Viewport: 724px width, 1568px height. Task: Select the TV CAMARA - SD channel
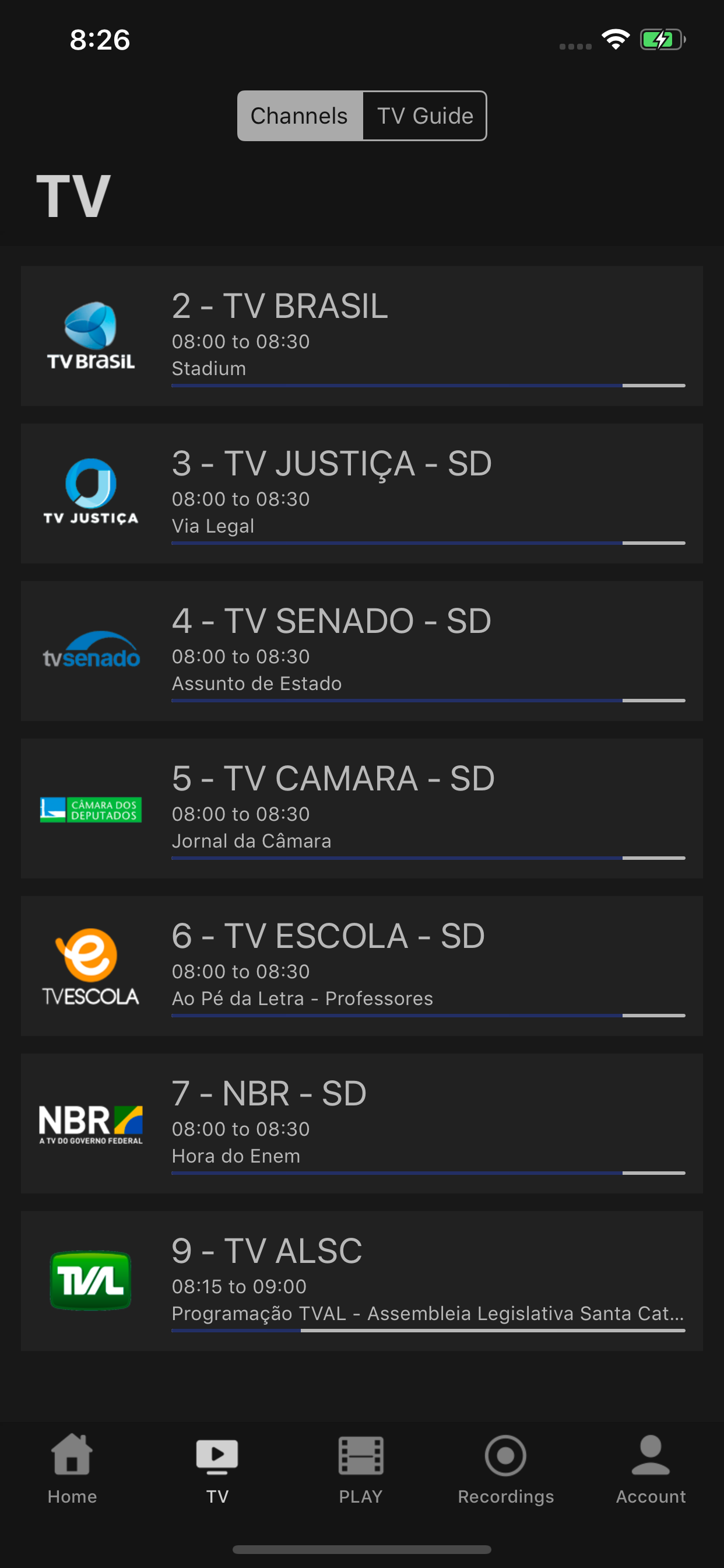pos(362,808)
